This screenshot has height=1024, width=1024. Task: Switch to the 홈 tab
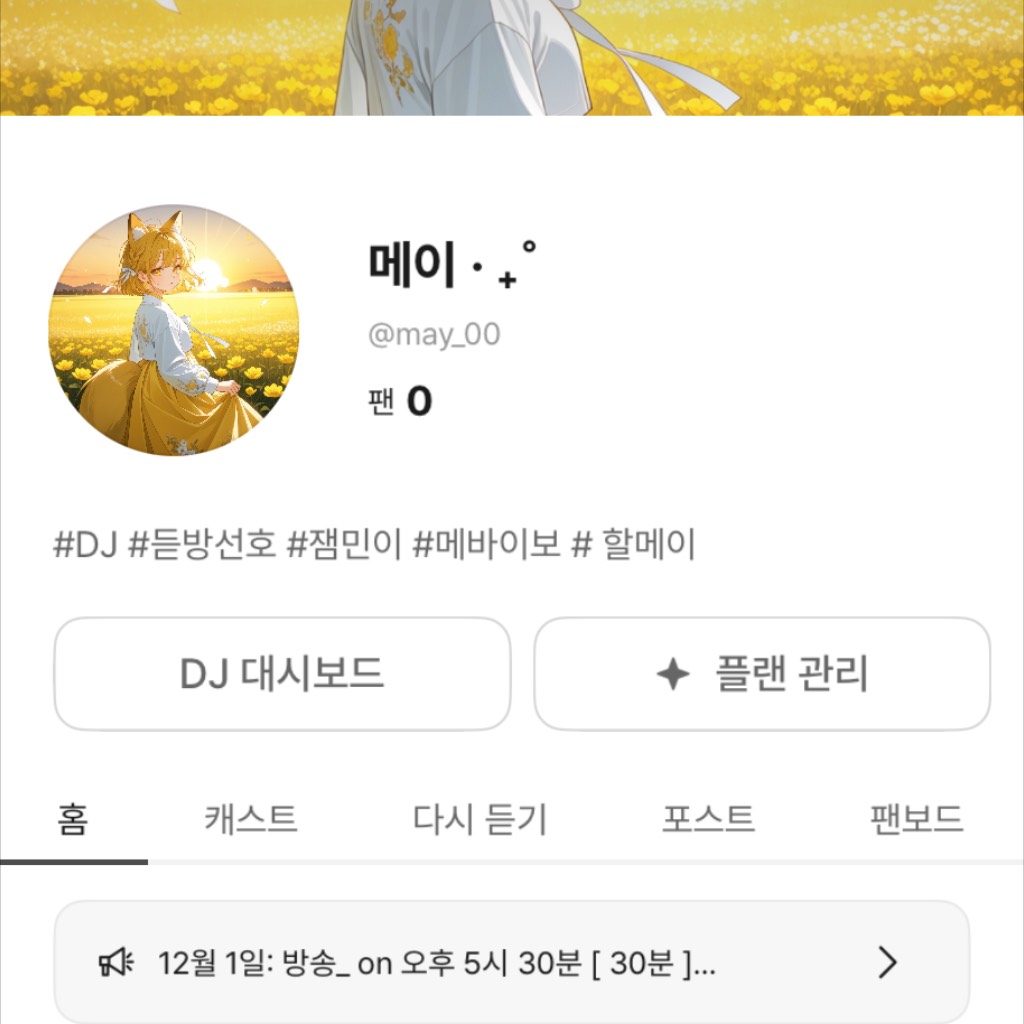pos(72,820)
